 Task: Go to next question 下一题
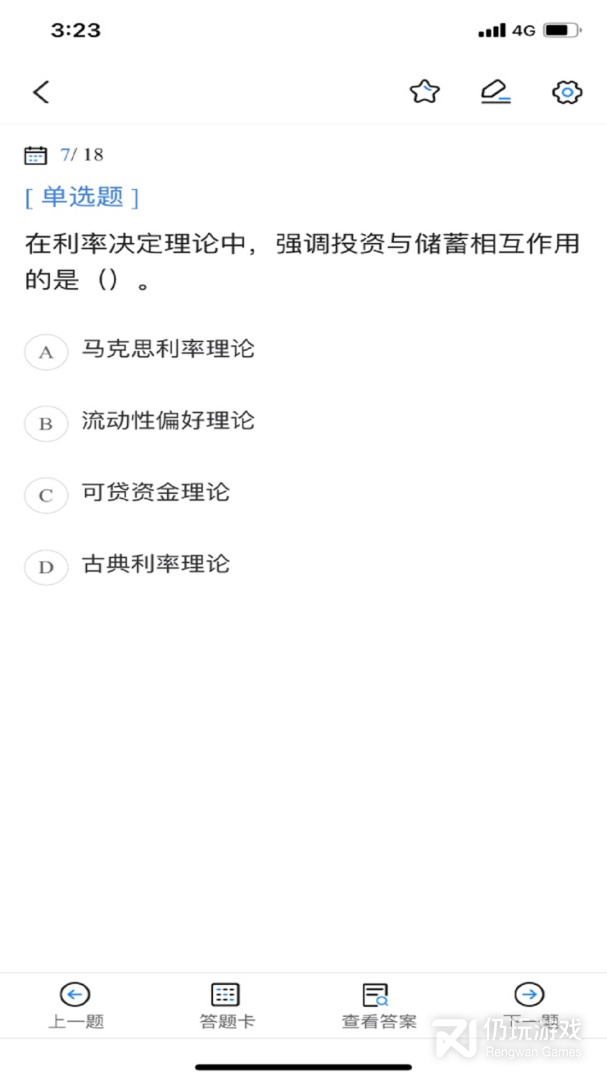pos(530,1006)
